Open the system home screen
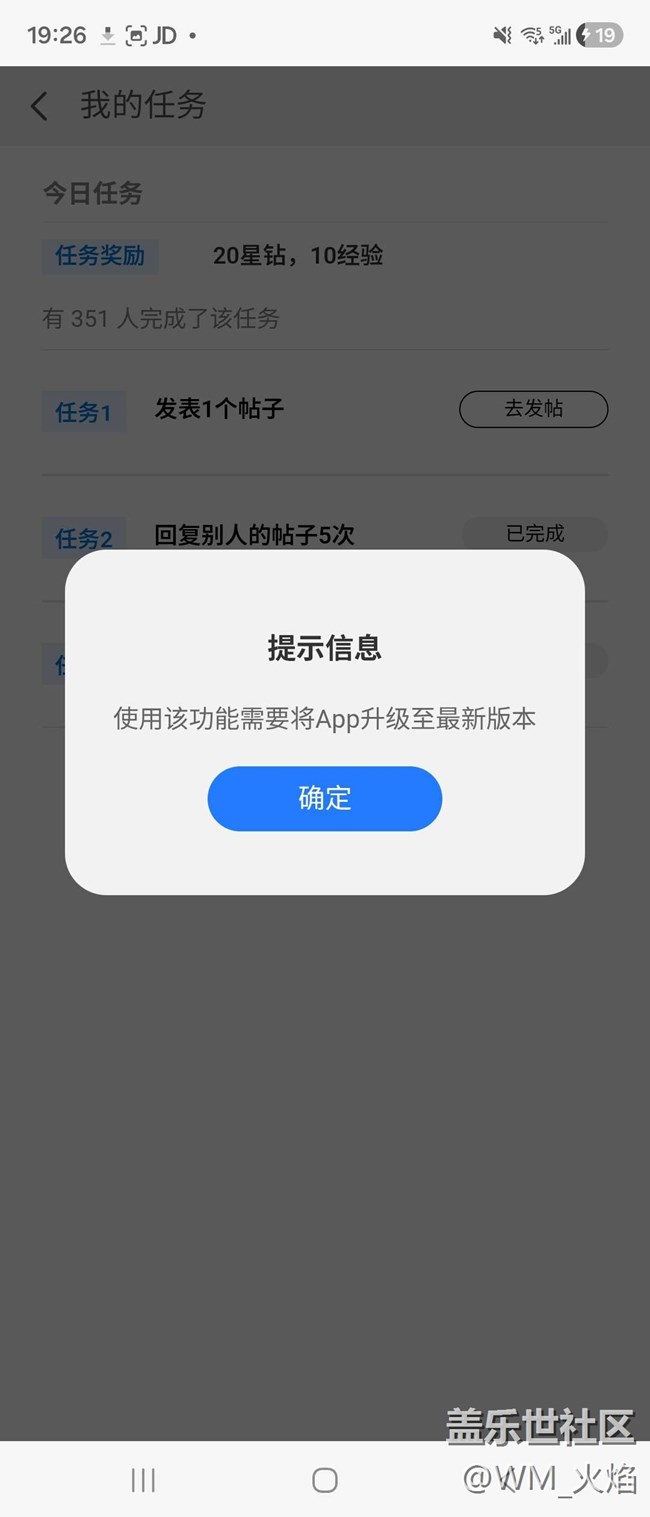This screenshot has width=650, height=1517. point(324,1480)
